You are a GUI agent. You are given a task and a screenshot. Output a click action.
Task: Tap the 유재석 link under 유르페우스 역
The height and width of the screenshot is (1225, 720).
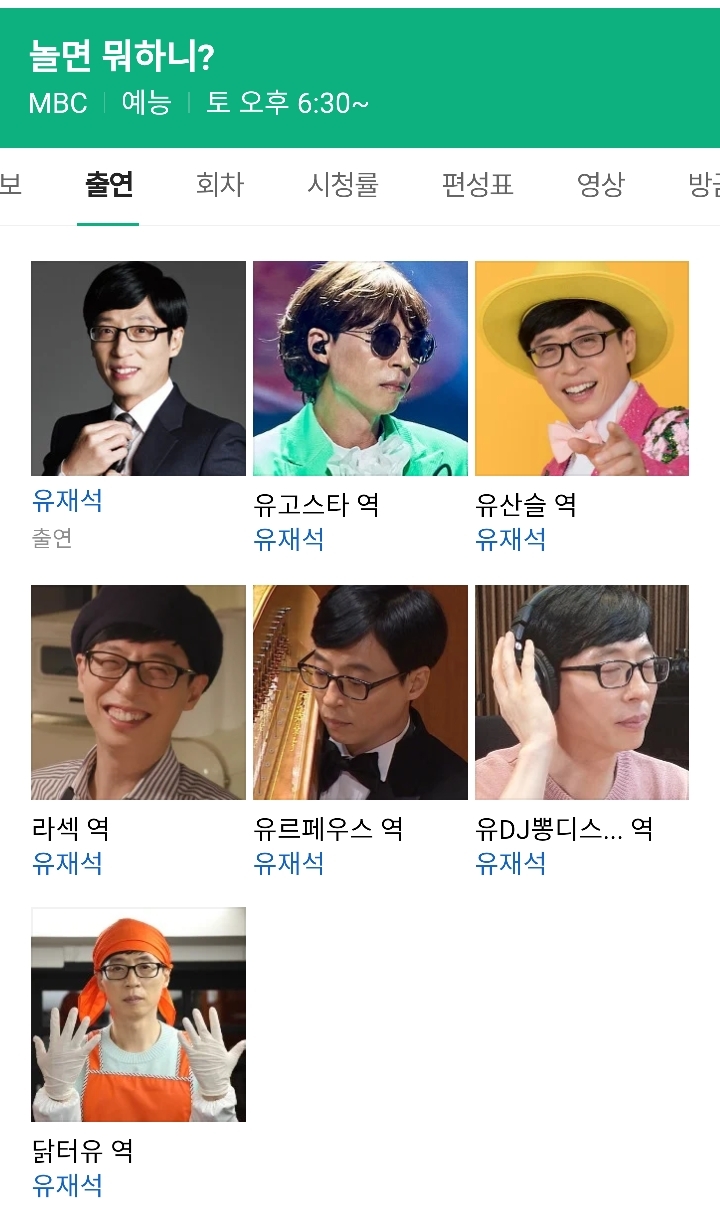(x=289, y=863)
